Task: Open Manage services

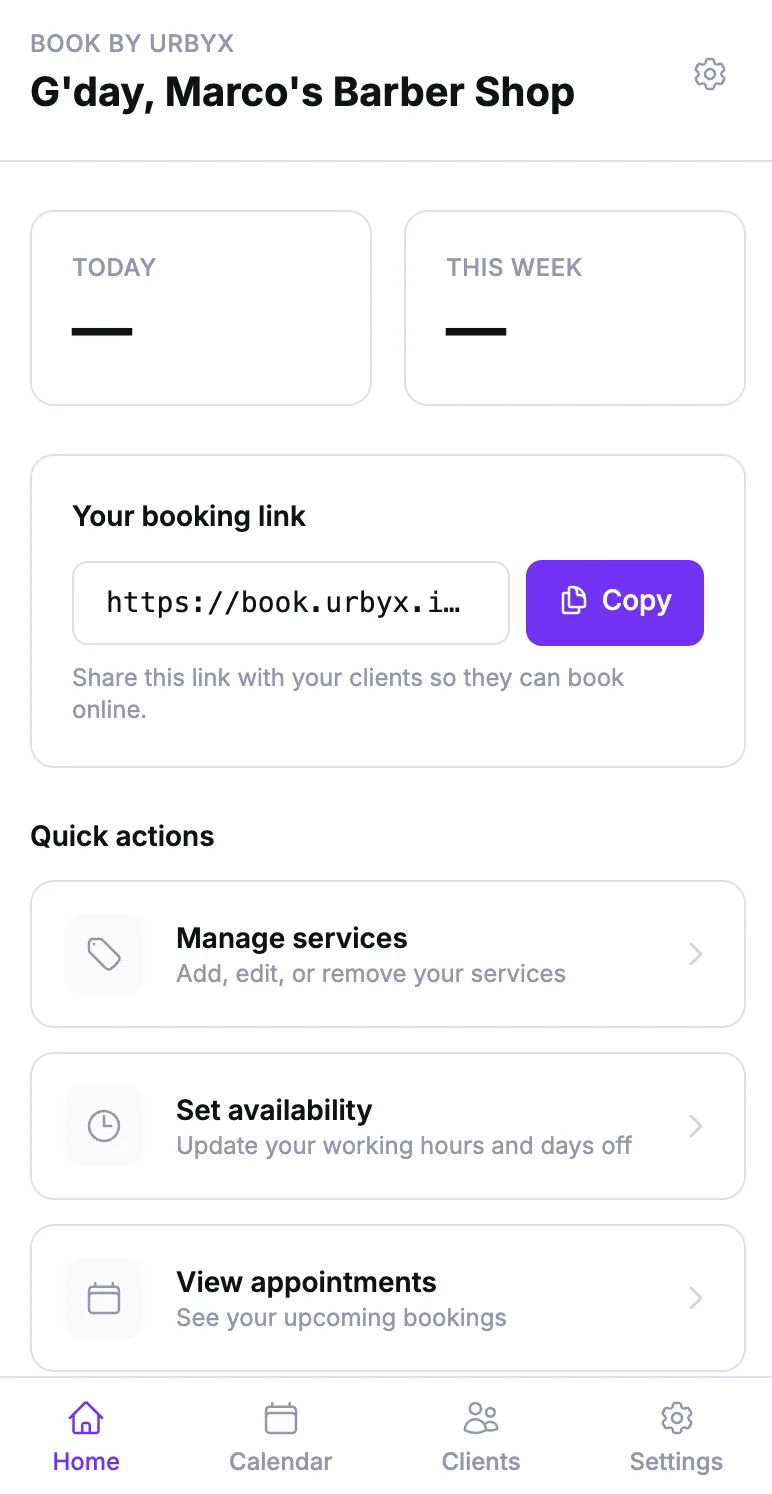Action: pos(388,954)
